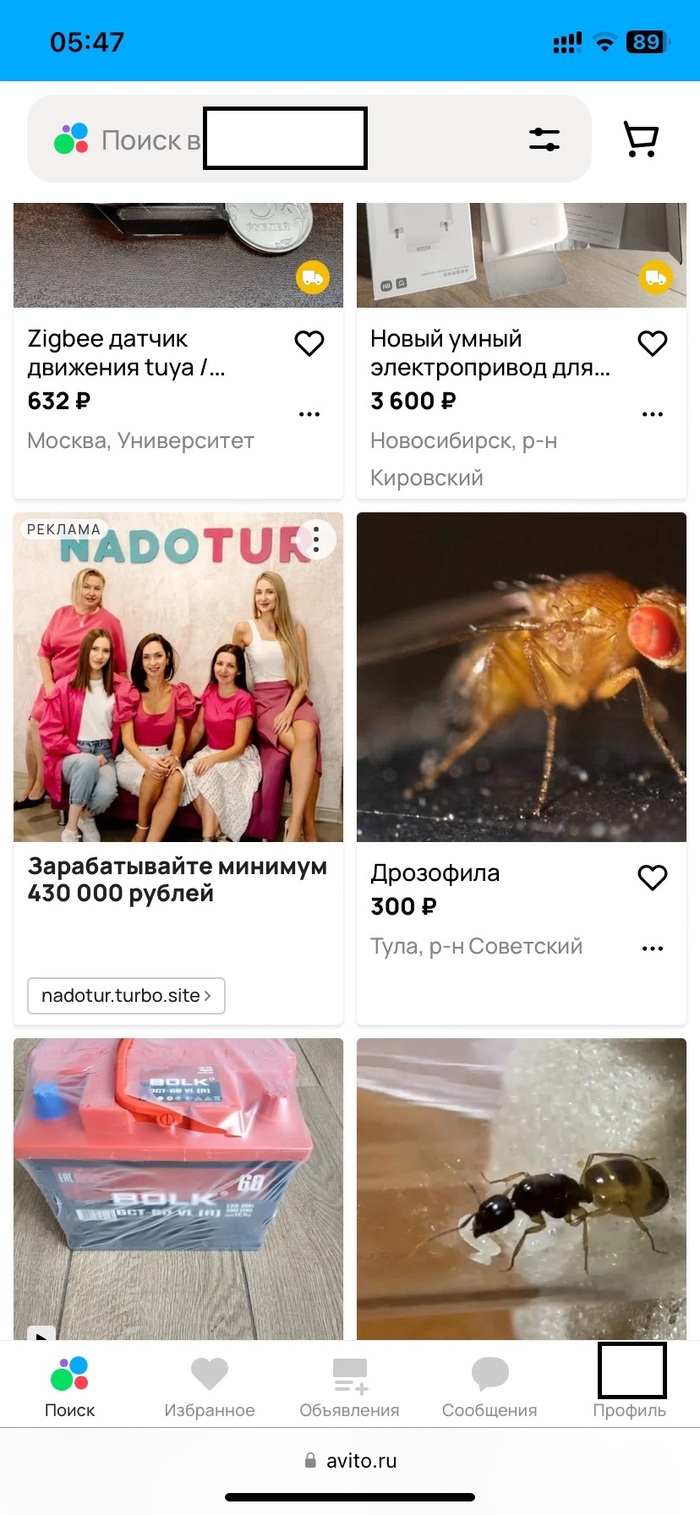Screen dimensions: 700x1515
Task: Open the Дрозофила listing
Action: pyautogui.click(x=521, y=677)
